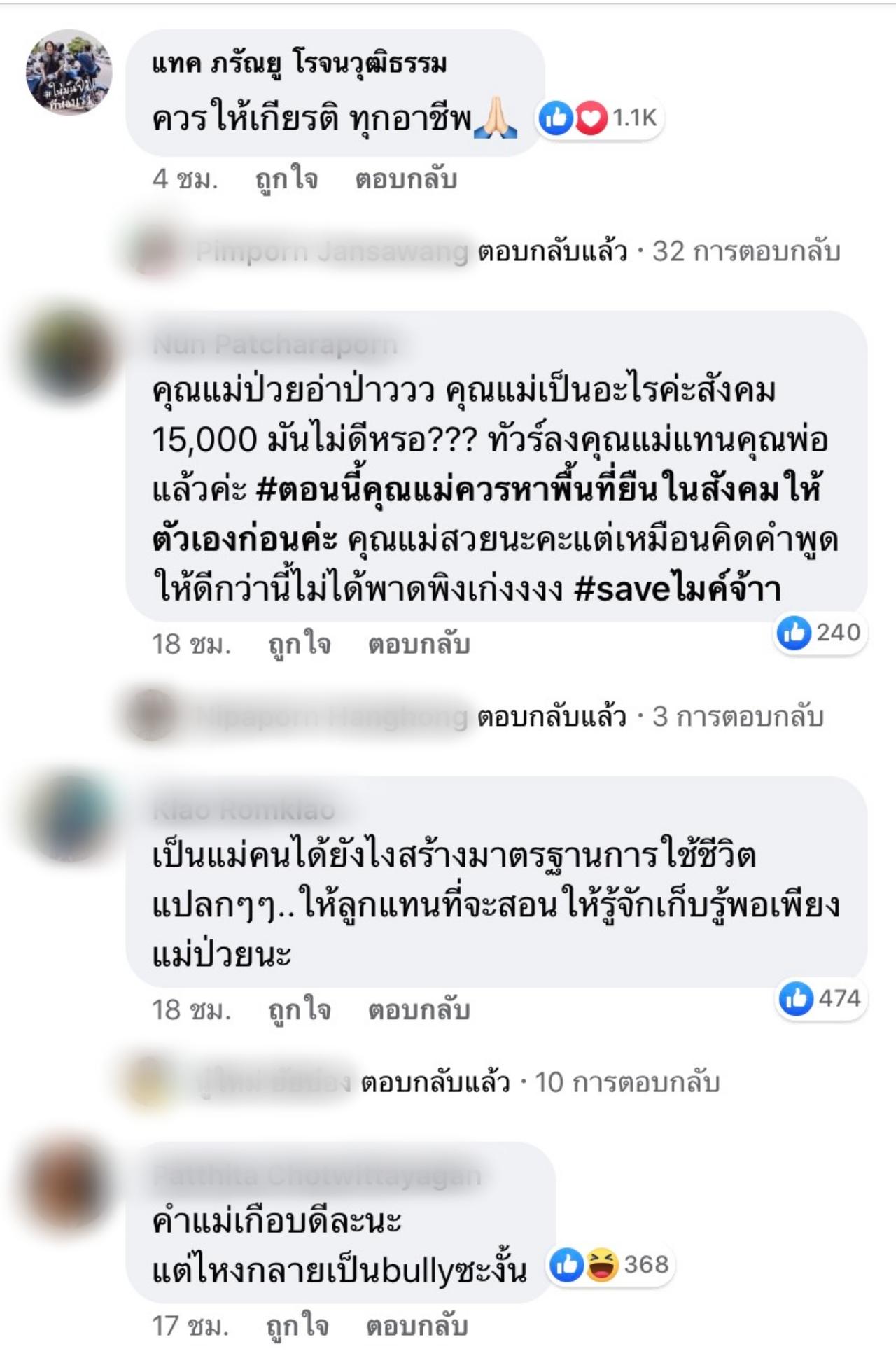View the 368 reactions on bully comment
The width and height of the screenshot is (896, 1358).
coord(610,1265)
